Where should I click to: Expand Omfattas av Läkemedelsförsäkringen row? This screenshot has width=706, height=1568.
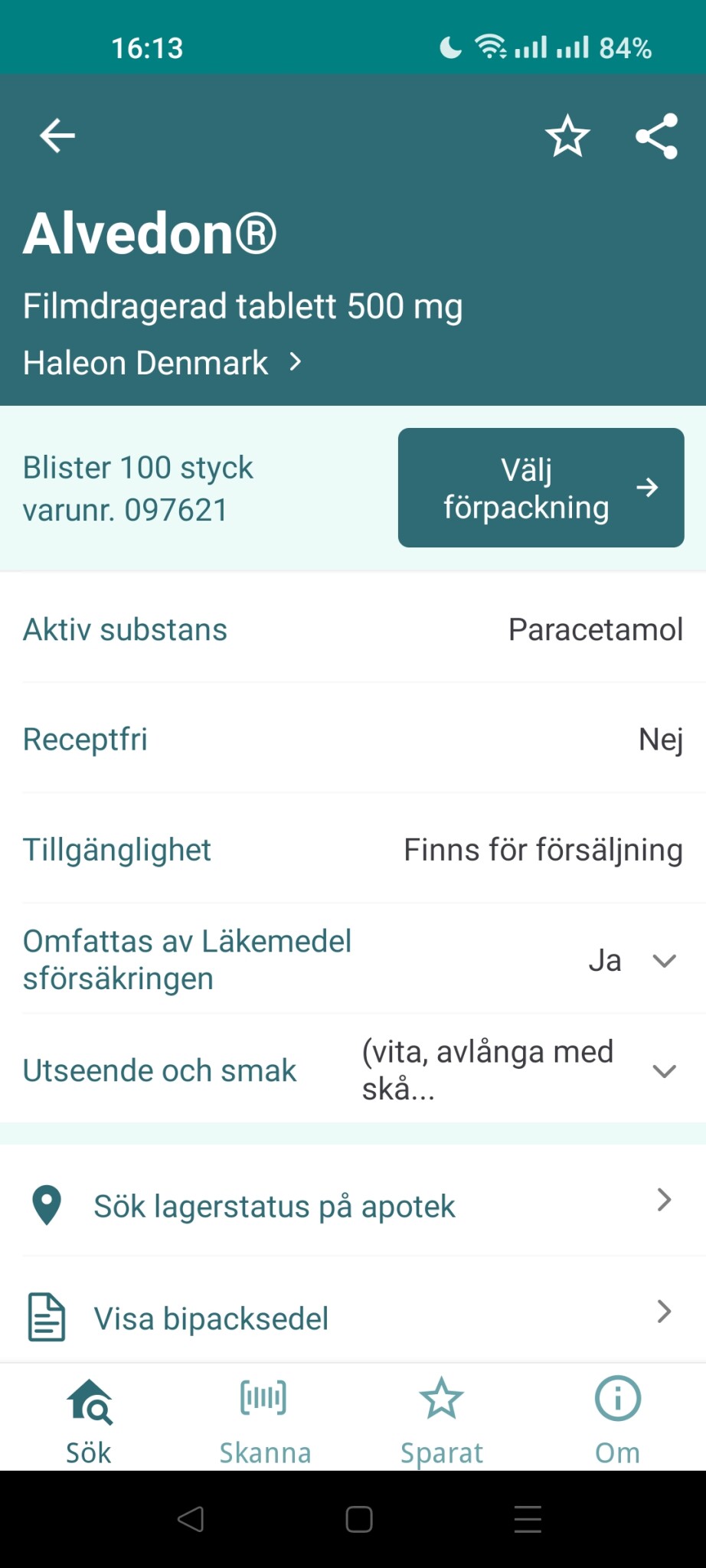[x=663, y=960]
